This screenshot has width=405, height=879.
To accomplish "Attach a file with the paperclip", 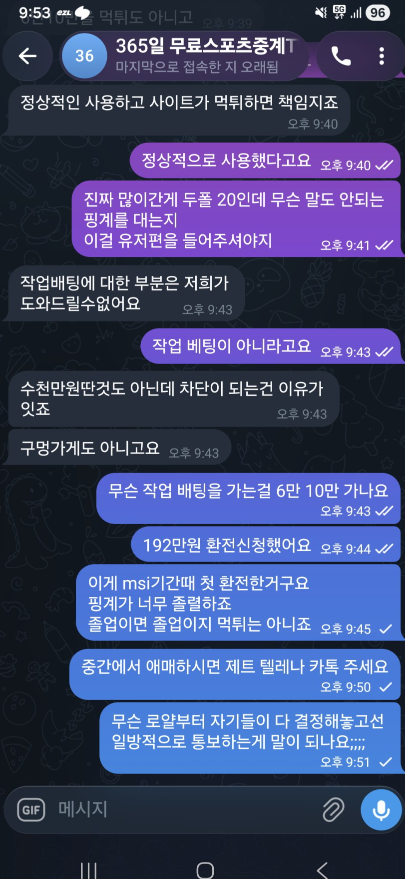I will (333, 810).
